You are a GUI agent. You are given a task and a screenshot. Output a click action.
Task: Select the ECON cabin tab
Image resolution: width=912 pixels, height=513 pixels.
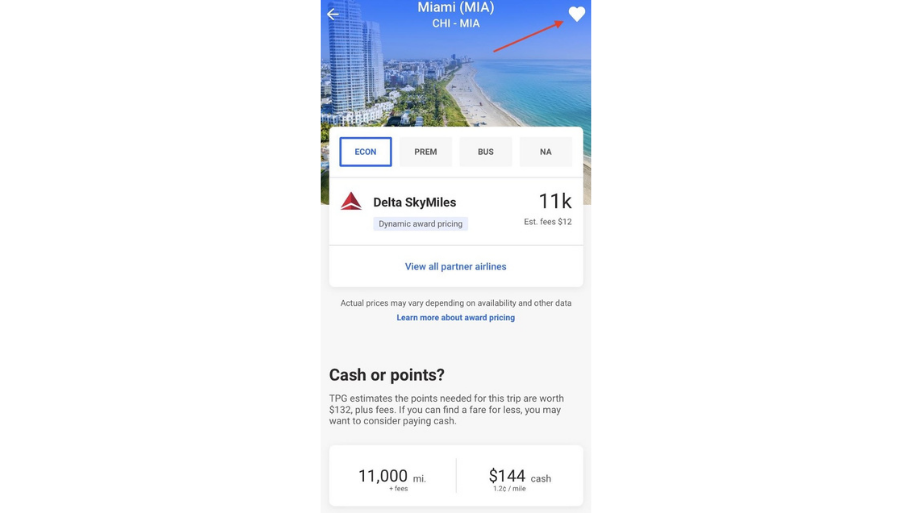pos(365,152)
